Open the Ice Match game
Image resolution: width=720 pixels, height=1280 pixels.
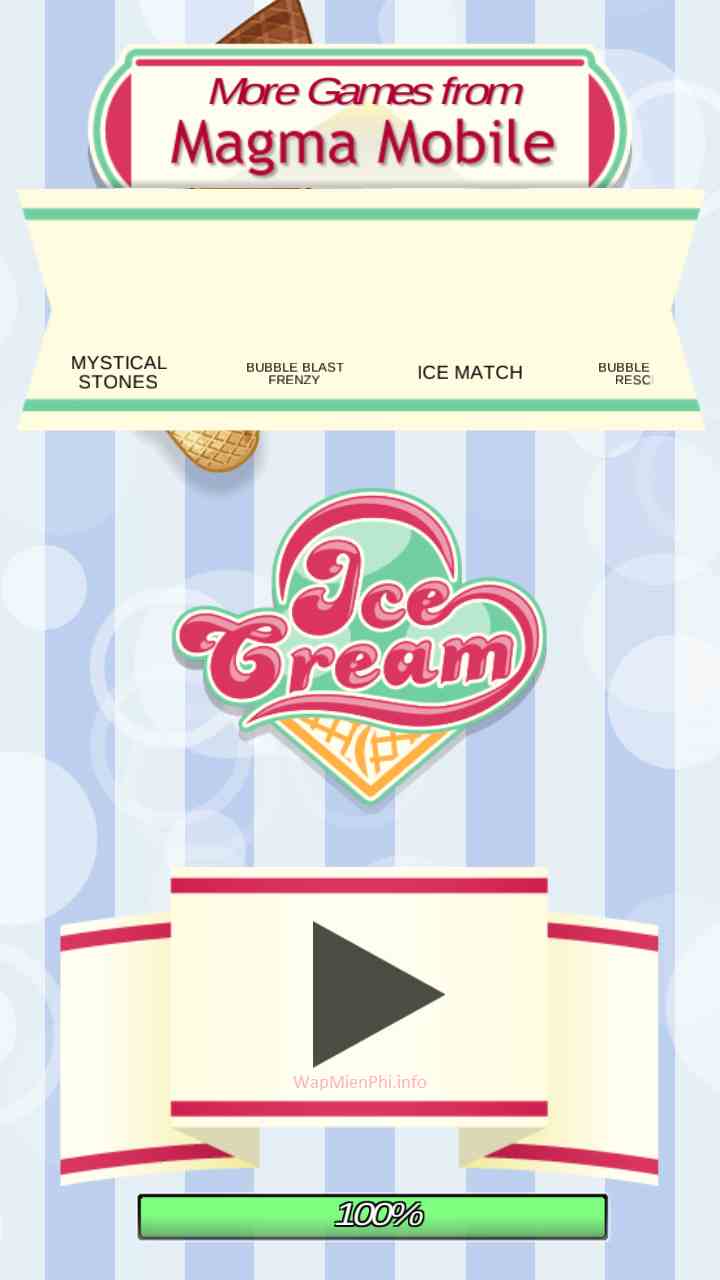[470, 372]
